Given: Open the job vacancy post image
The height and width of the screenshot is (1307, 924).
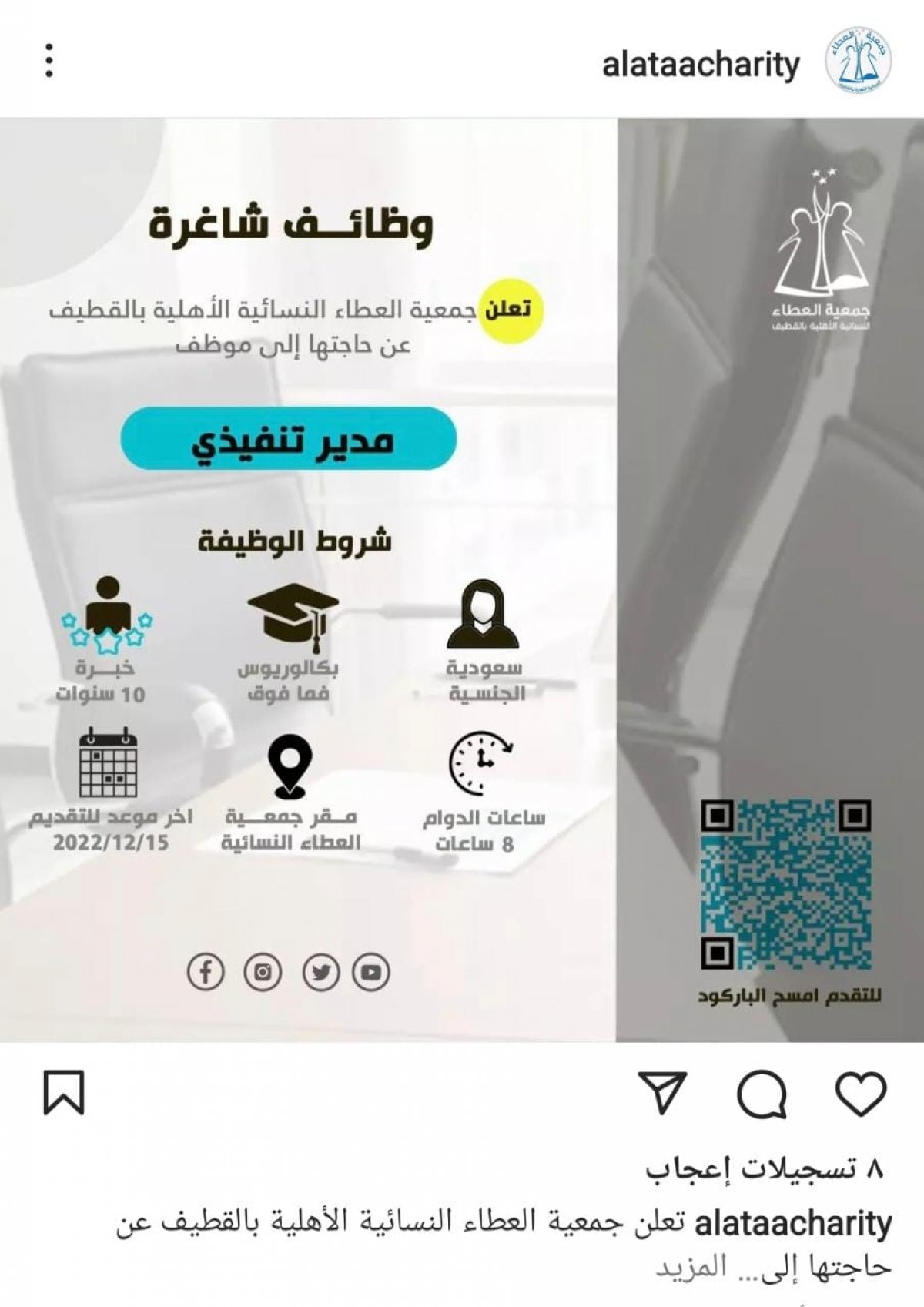Looking at the screenshot, I should tap(462, 579).
